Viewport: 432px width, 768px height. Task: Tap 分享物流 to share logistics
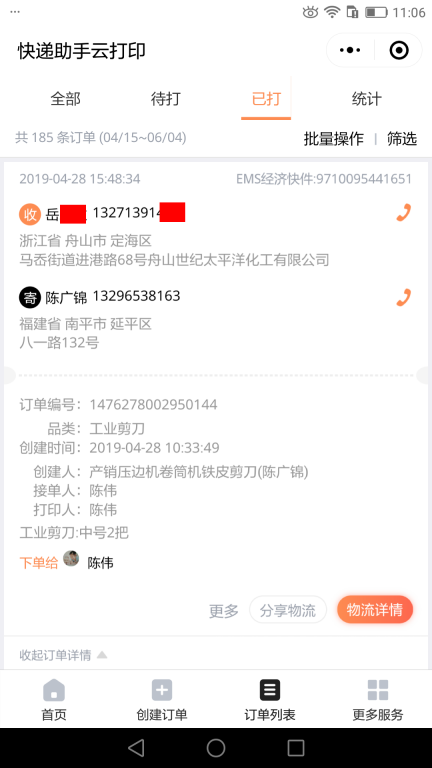pyautogui.click(x=288, y=610)
